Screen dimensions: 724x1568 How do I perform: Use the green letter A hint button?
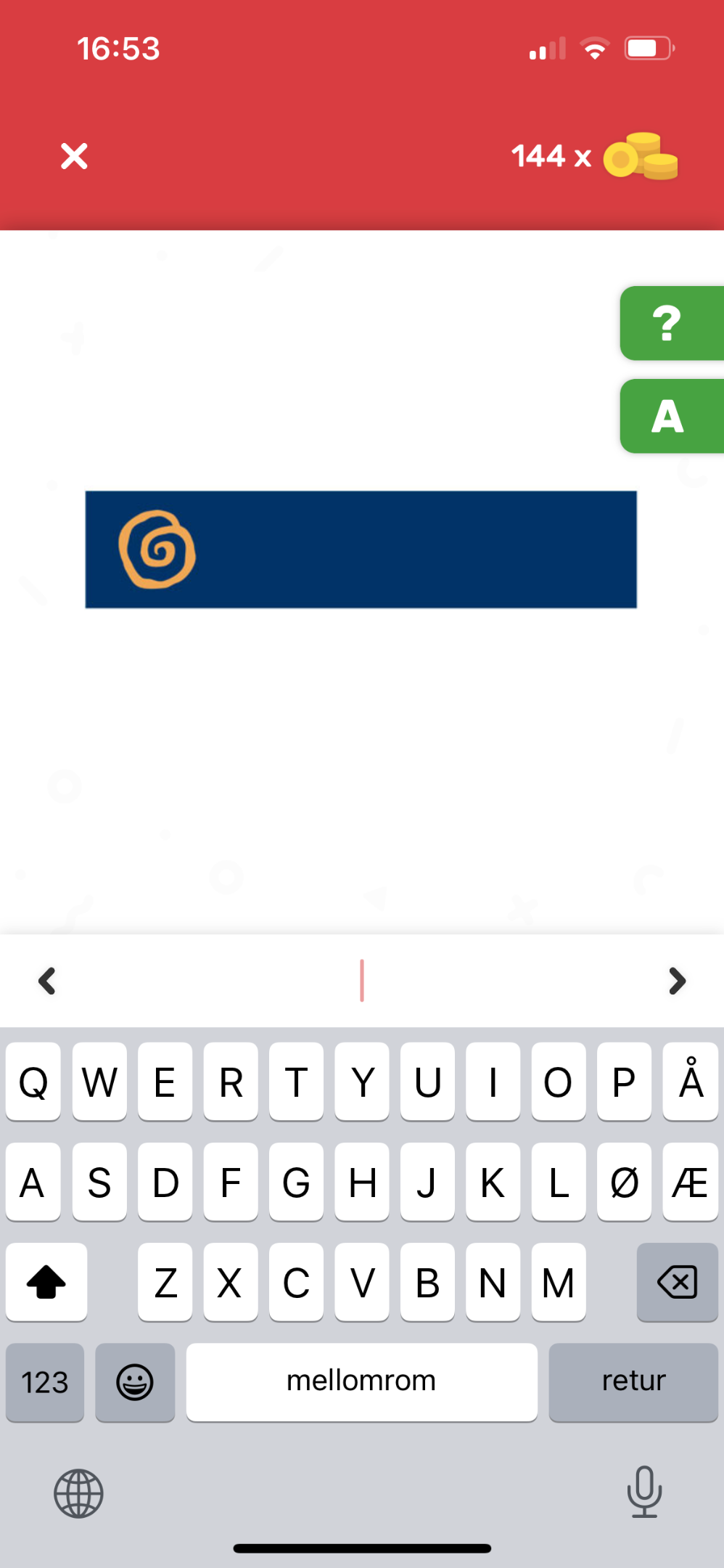[x=672, y=416]
